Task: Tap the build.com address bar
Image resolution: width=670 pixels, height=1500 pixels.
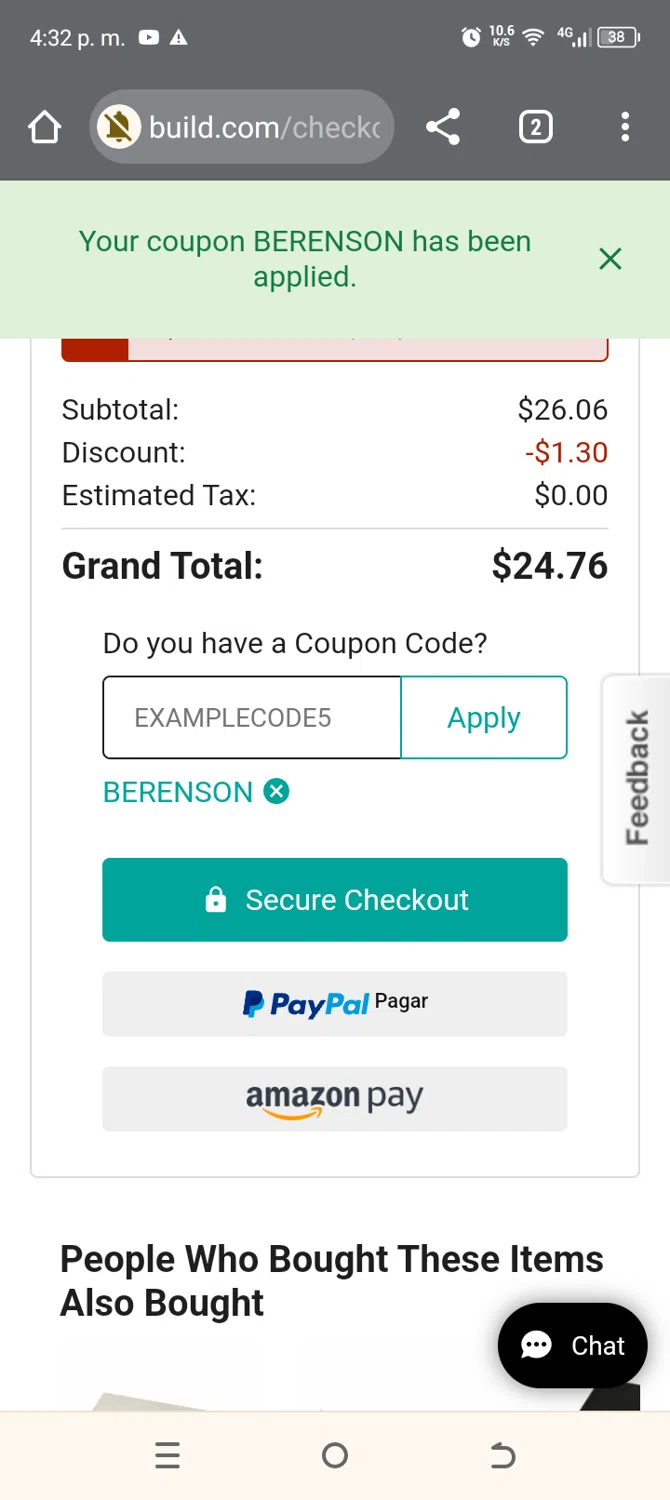Action: coord(242,127)
